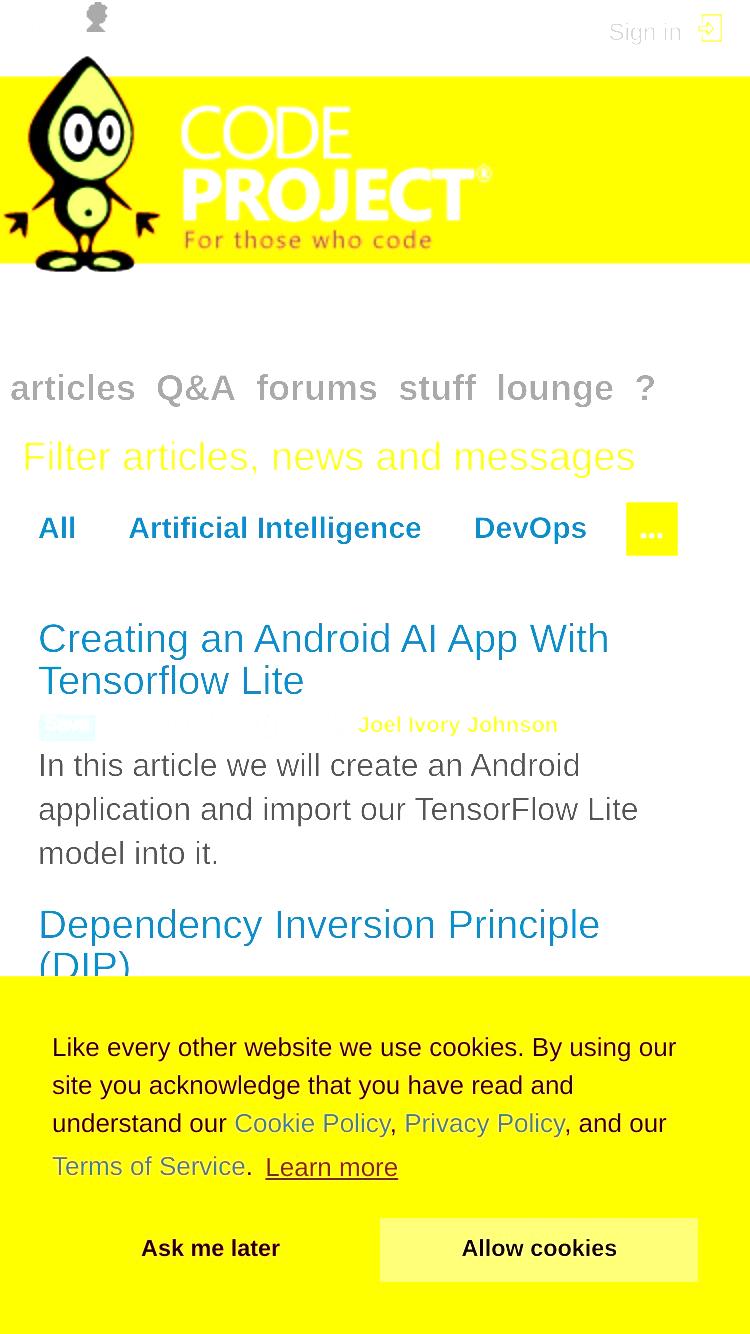750x1334 pixels.
Task: Open the Android AI App Tensorflow Lite article
Action: coord(323,659)
